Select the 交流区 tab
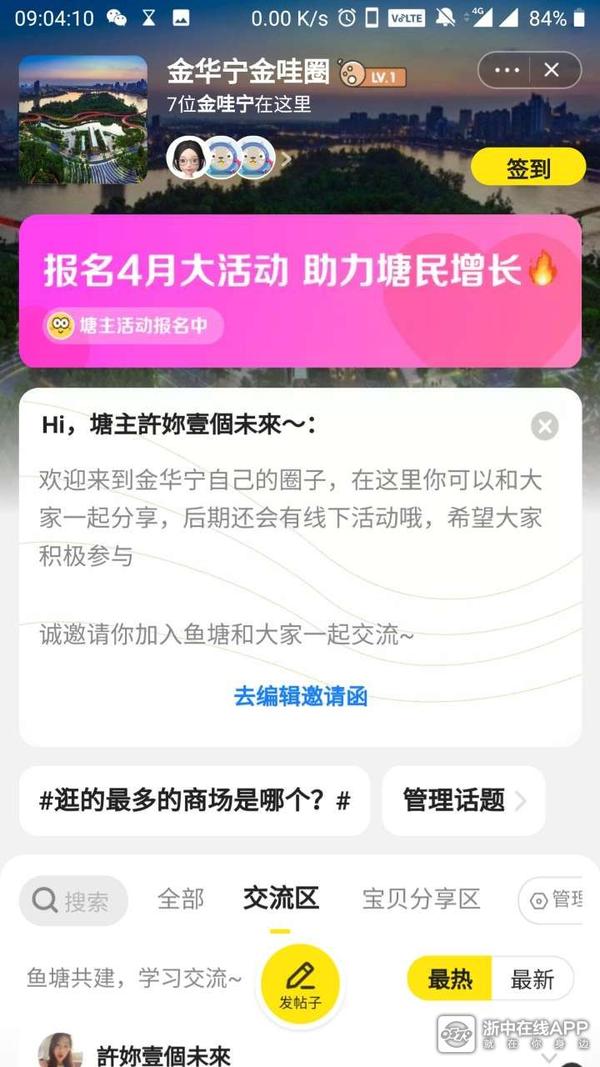This screenshot has height=1067, width=600. point(280,899)
